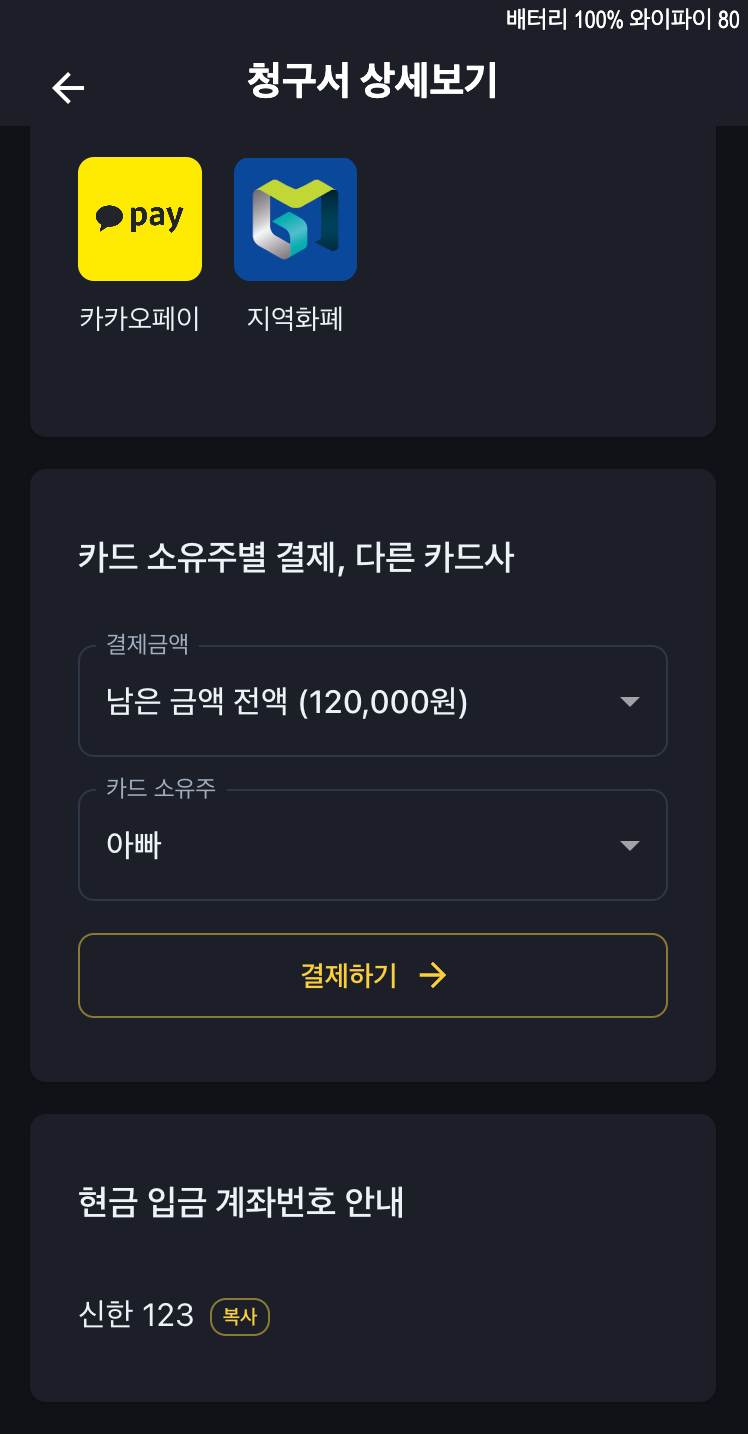Choose 지역화폐 payment option

[295, 246]
